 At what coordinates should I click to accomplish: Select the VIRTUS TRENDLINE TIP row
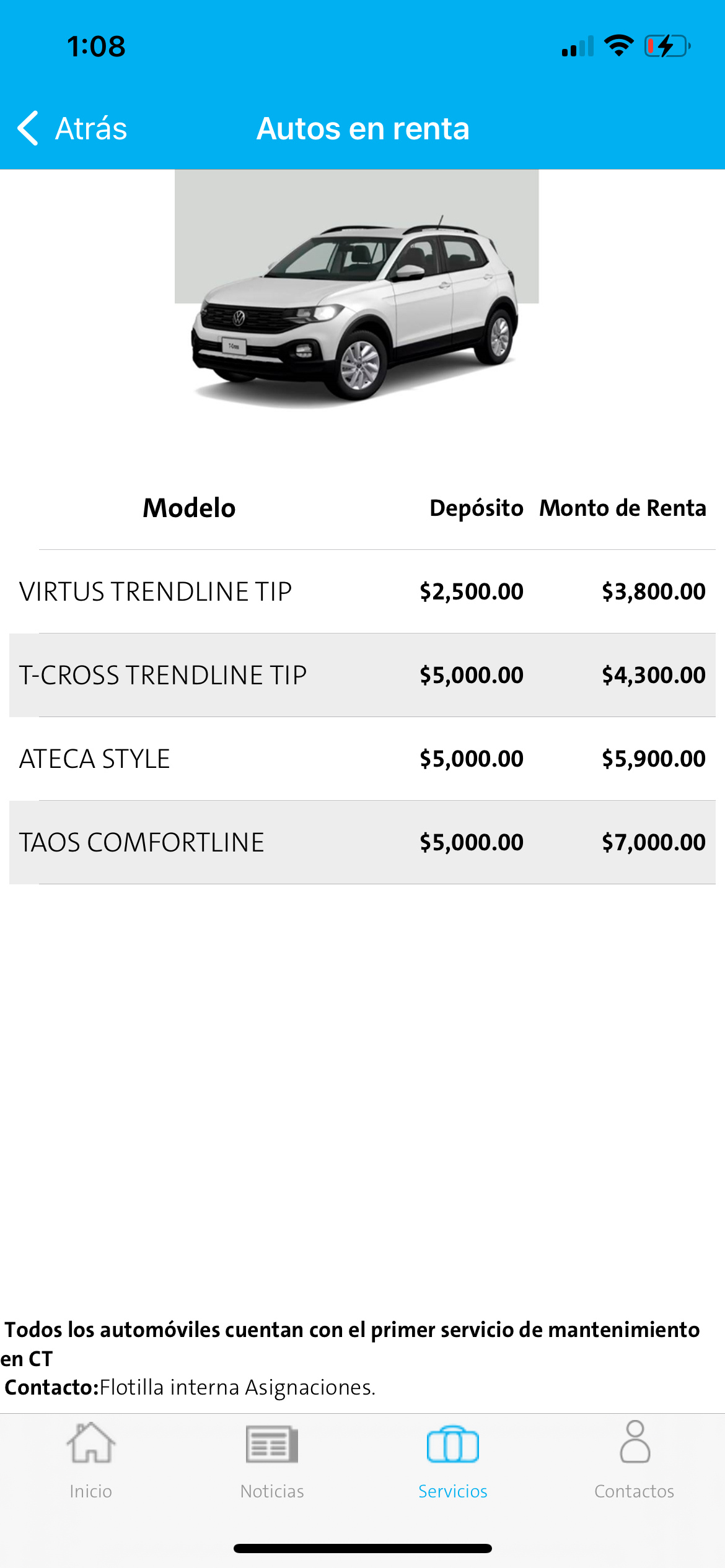tap(362, 591)
